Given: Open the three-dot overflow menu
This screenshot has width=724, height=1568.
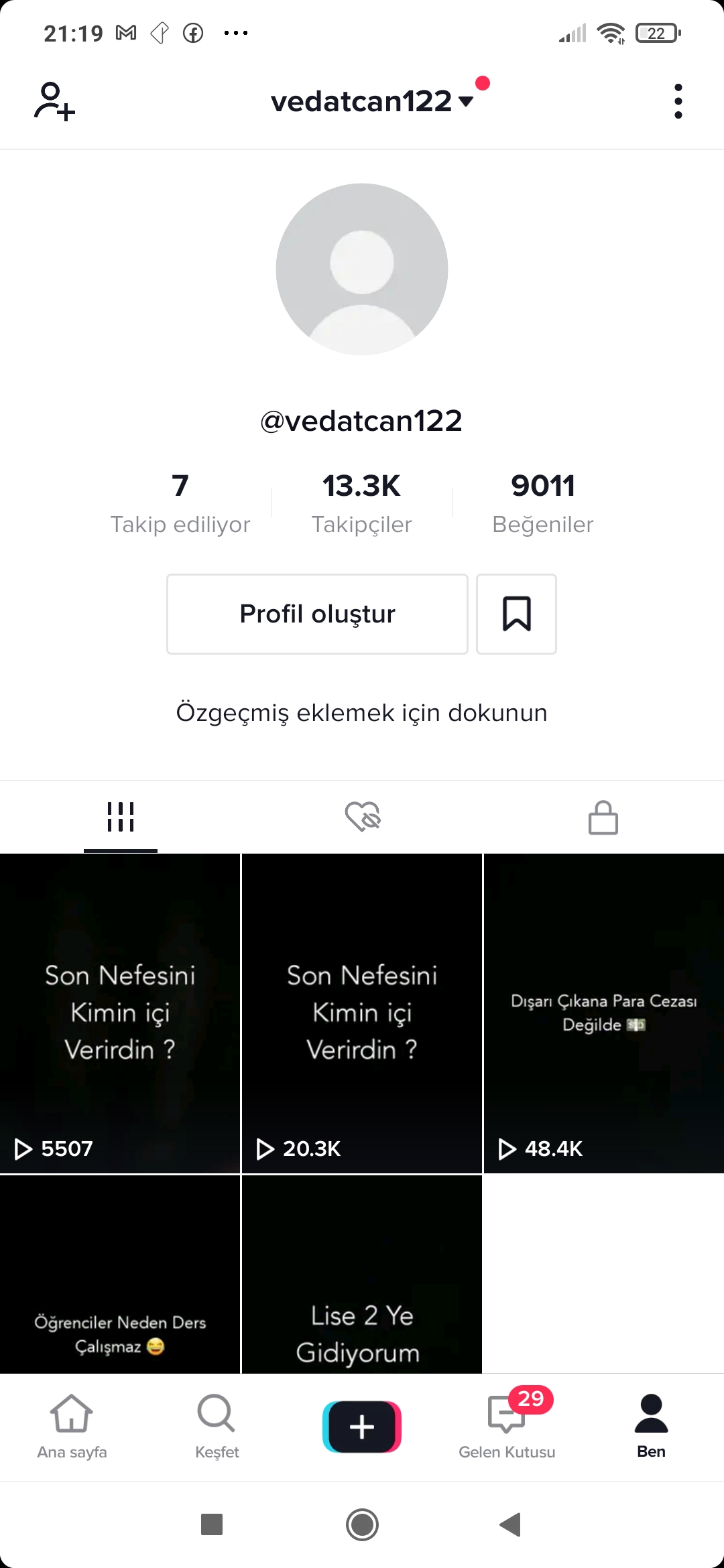Looking at the screenshot, I should (x=678, y=101).
